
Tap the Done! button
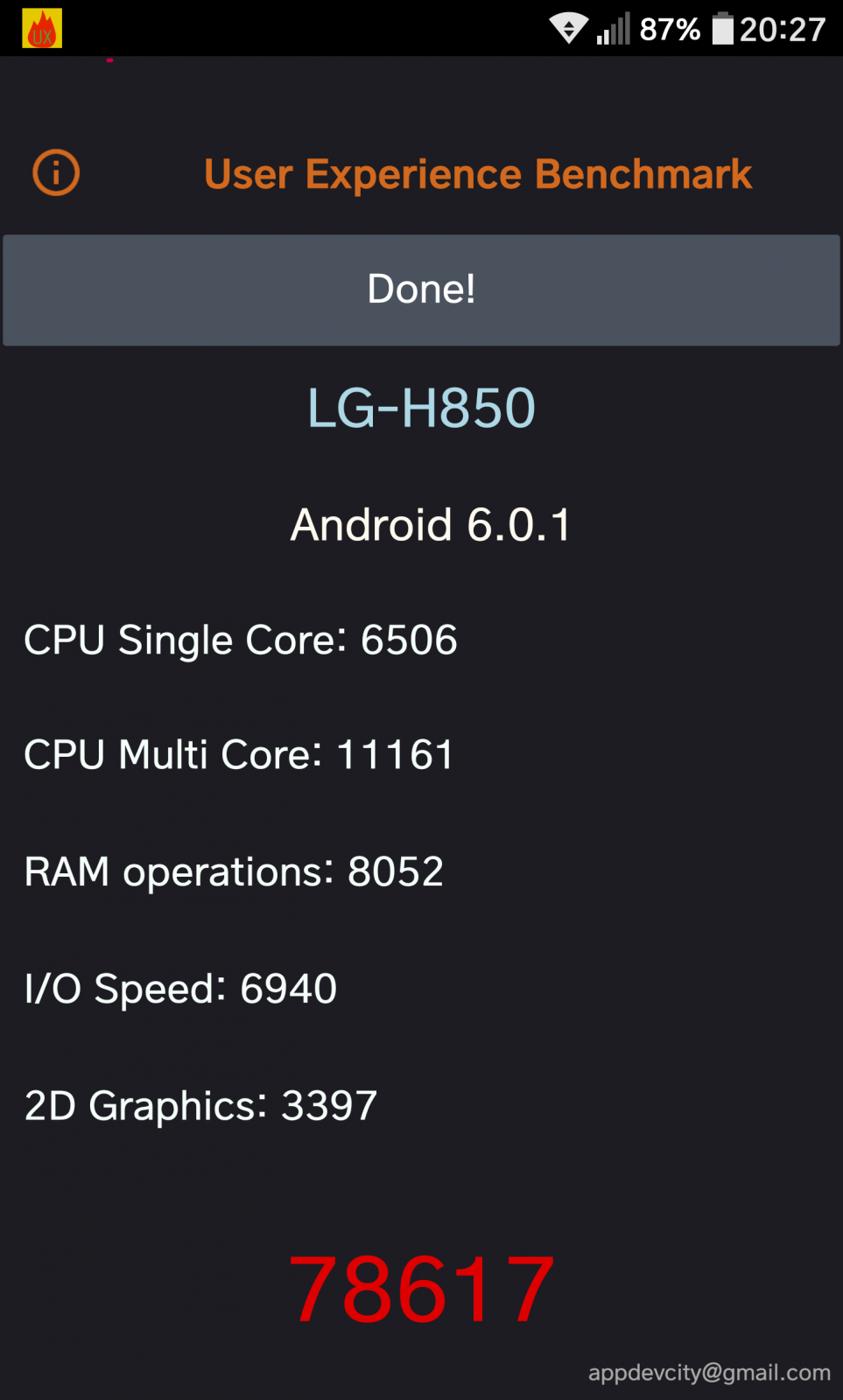click(421, 290)
